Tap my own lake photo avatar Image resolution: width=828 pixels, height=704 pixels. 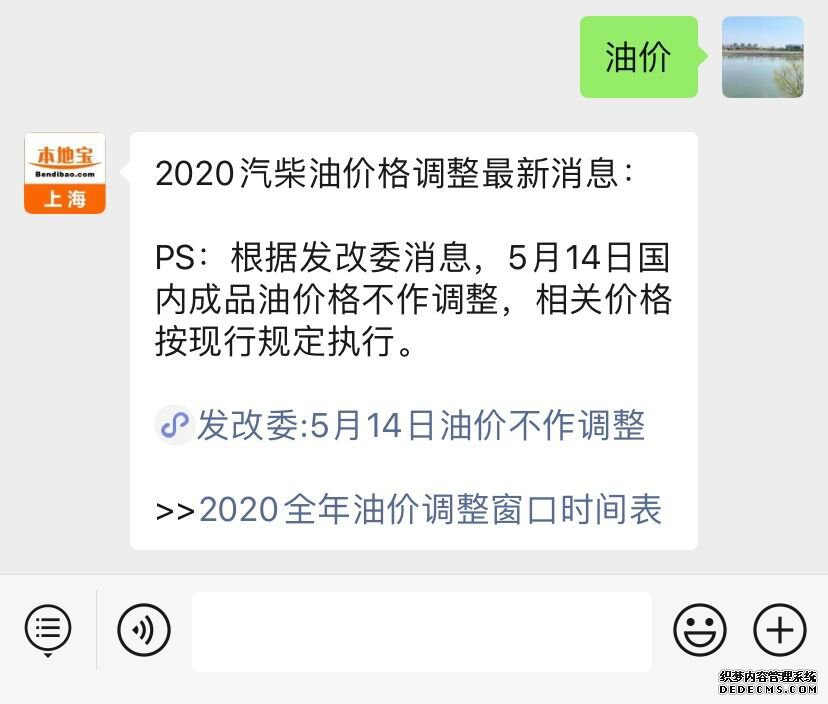click(762, 57)
